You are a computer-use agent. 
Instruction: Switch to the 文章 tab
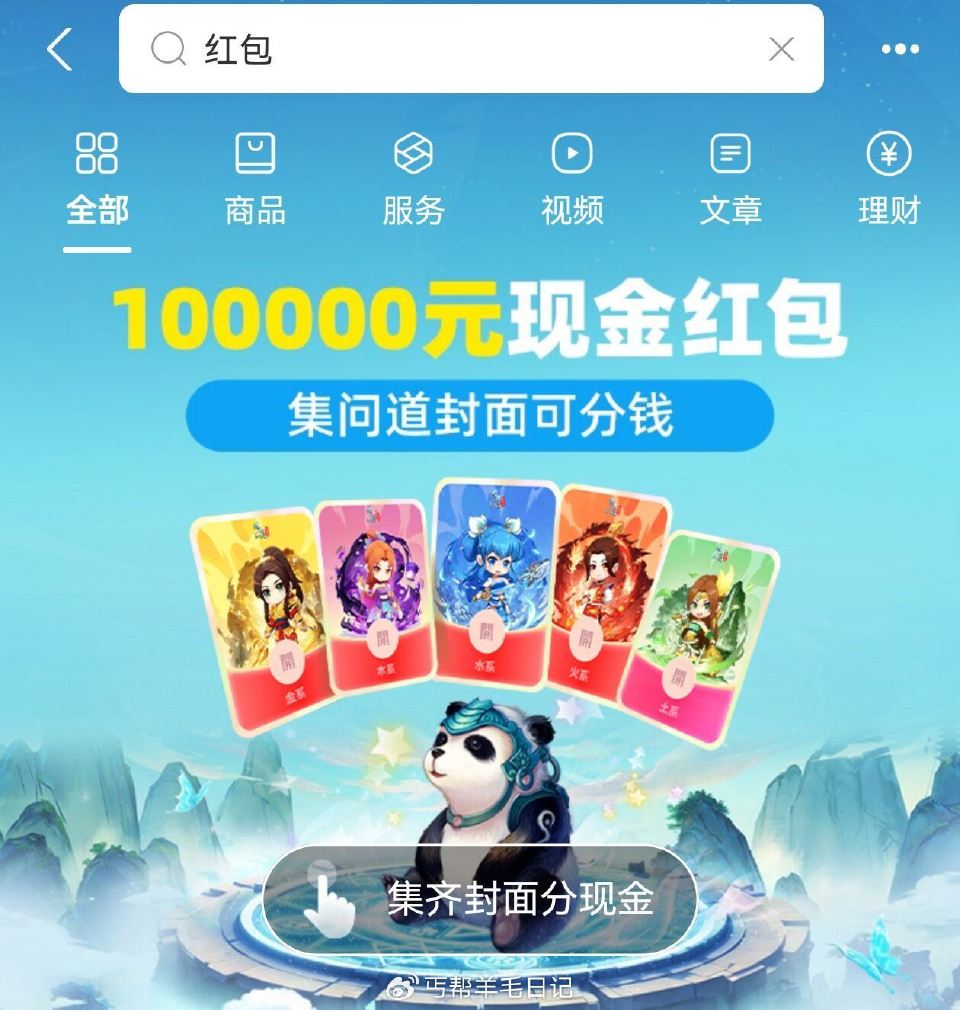pyautogui.click(x=730, y=211)
